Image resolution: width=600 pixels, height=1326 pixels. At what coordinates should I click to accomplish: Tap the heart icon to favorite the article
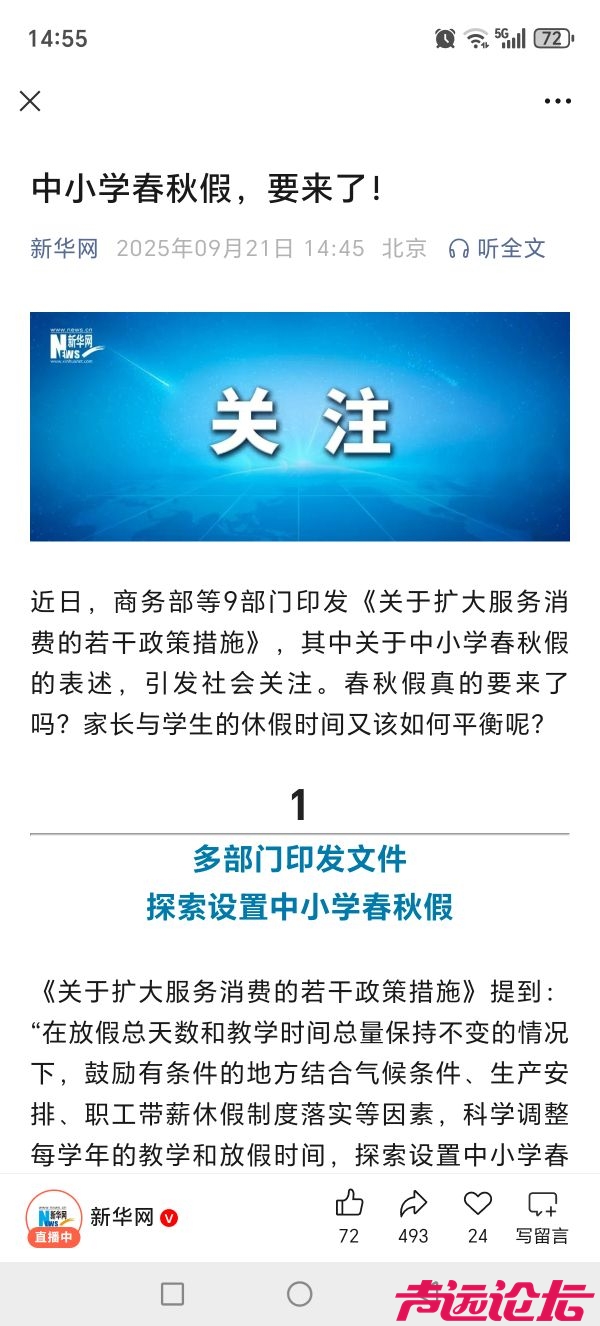[x=478, y=1204]
